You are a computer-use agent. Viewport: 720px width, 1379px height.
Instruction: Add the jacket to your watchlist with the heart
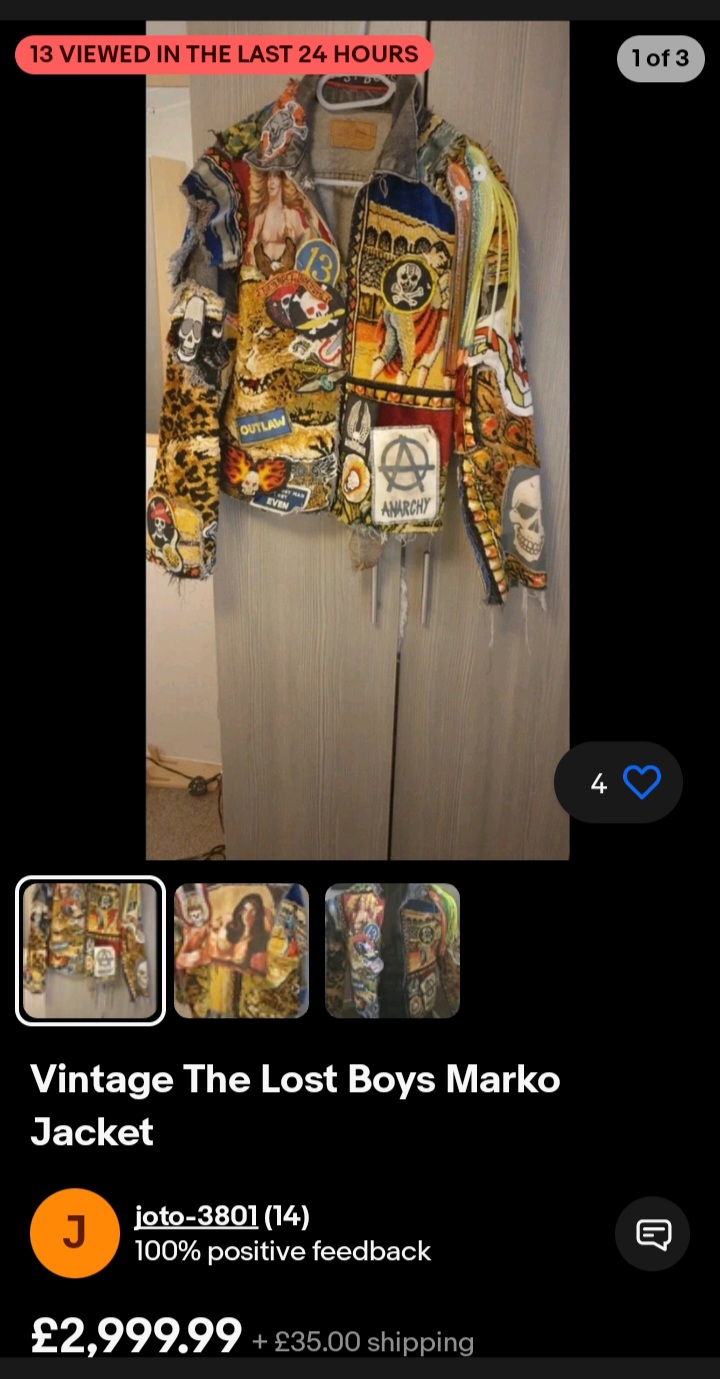pos(641,782)
